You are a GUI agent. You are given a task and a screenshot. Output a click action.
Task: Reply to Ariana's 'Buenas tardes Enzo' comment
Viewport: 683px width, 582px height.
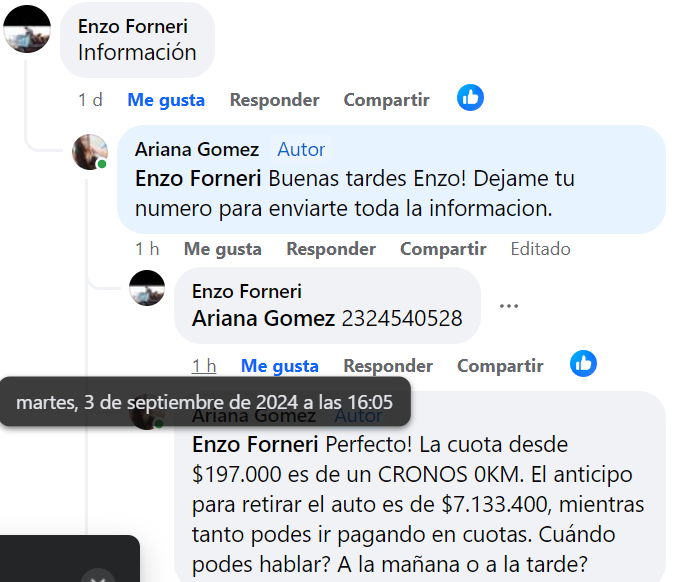pyautogui.click(x=331, y=249)
